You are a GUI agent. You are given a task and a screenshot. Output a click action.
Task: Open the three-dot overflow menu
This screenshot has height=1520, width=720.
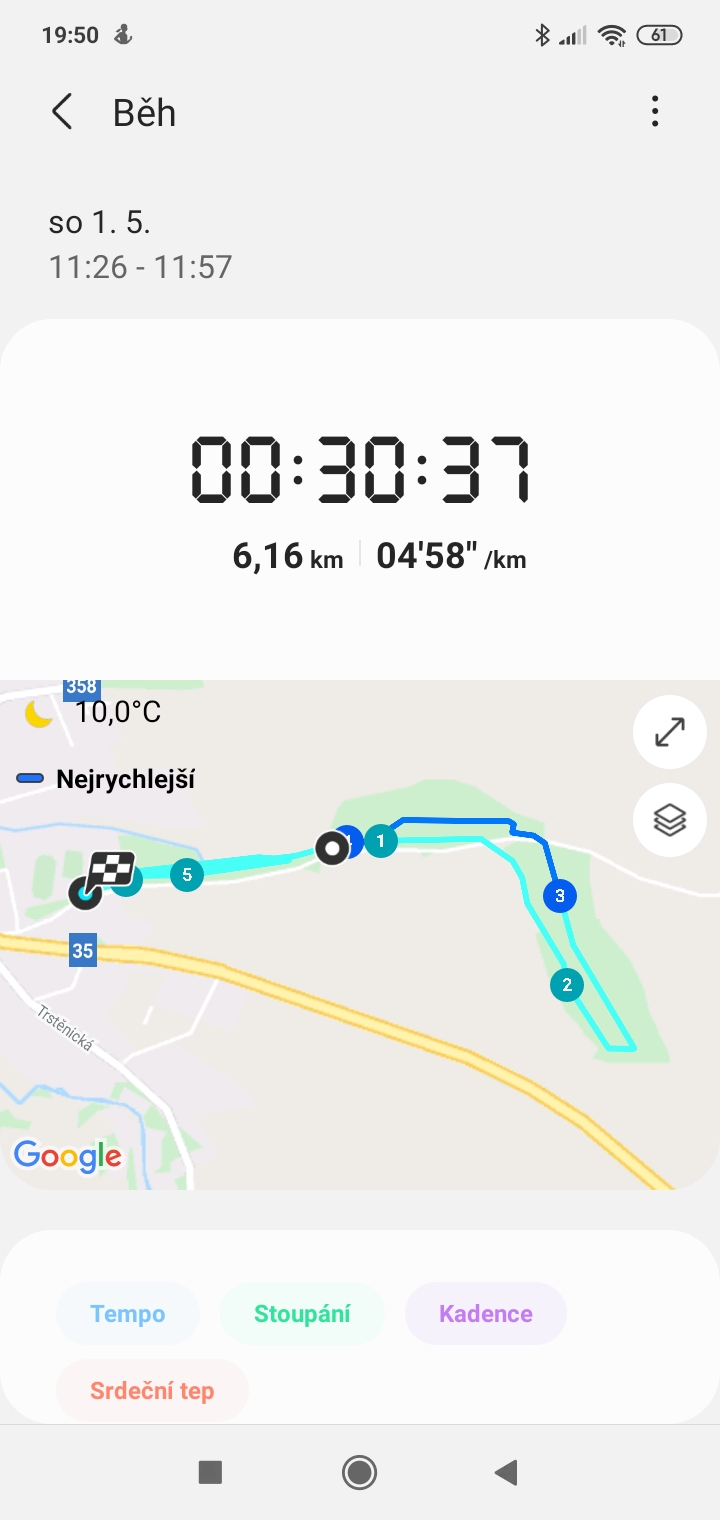(x=655, y=111)
